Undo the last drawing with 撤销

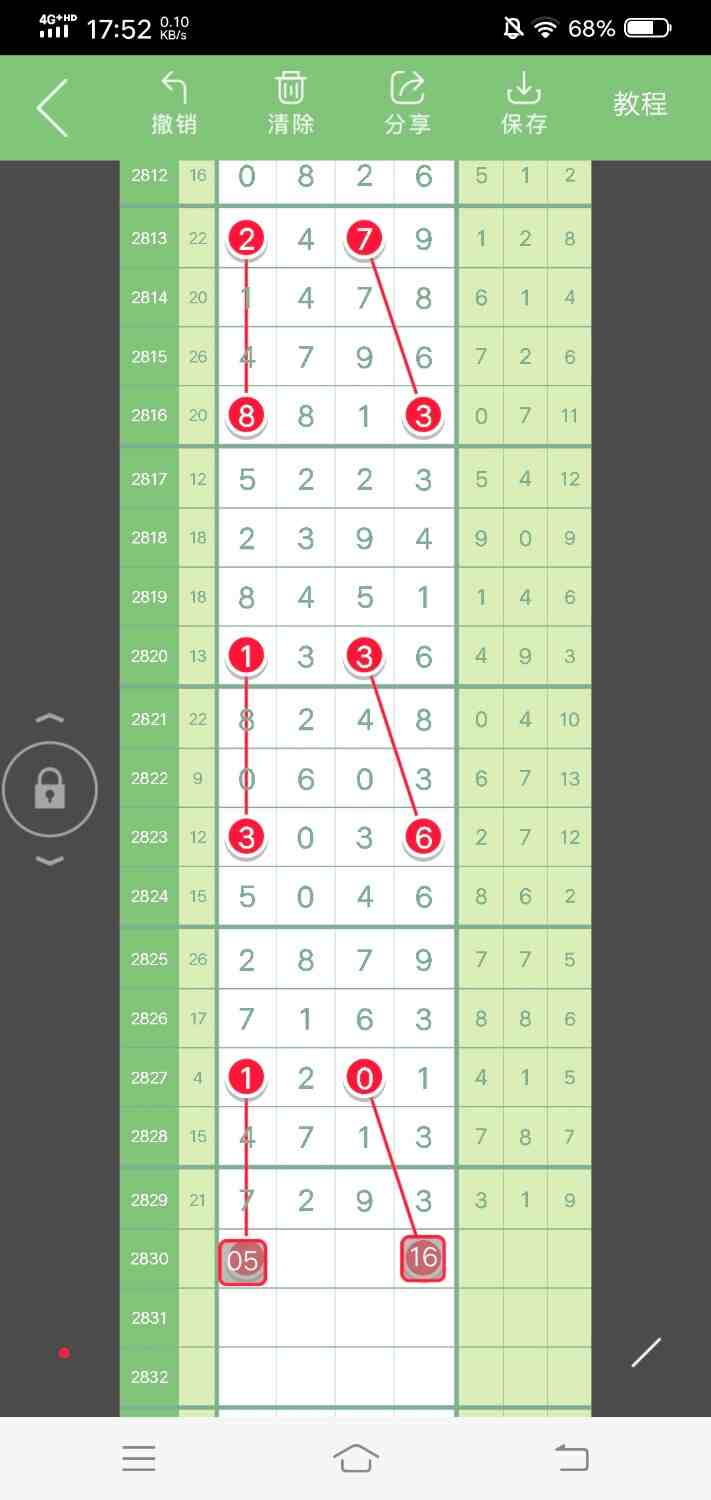coord(174,105)
